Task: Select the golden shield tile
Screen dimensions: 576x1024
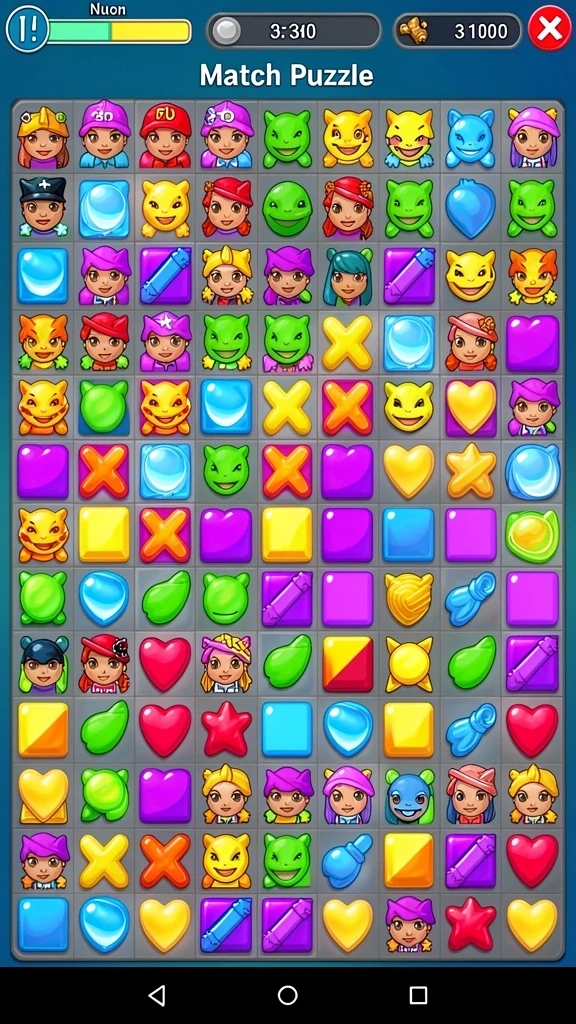Action: [x=409, y=598]
